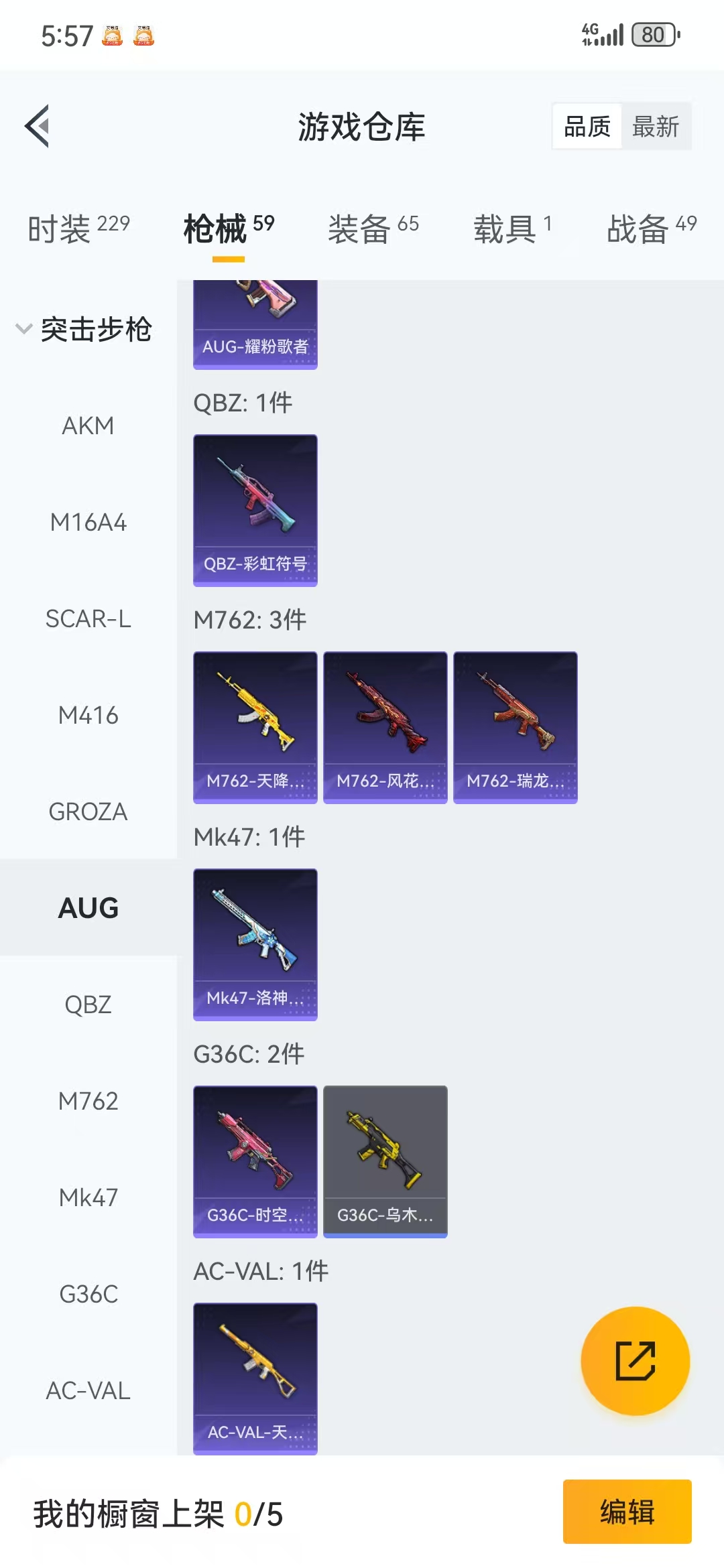
Task: Select the 品质 sort option
Action: coord(587,127)
